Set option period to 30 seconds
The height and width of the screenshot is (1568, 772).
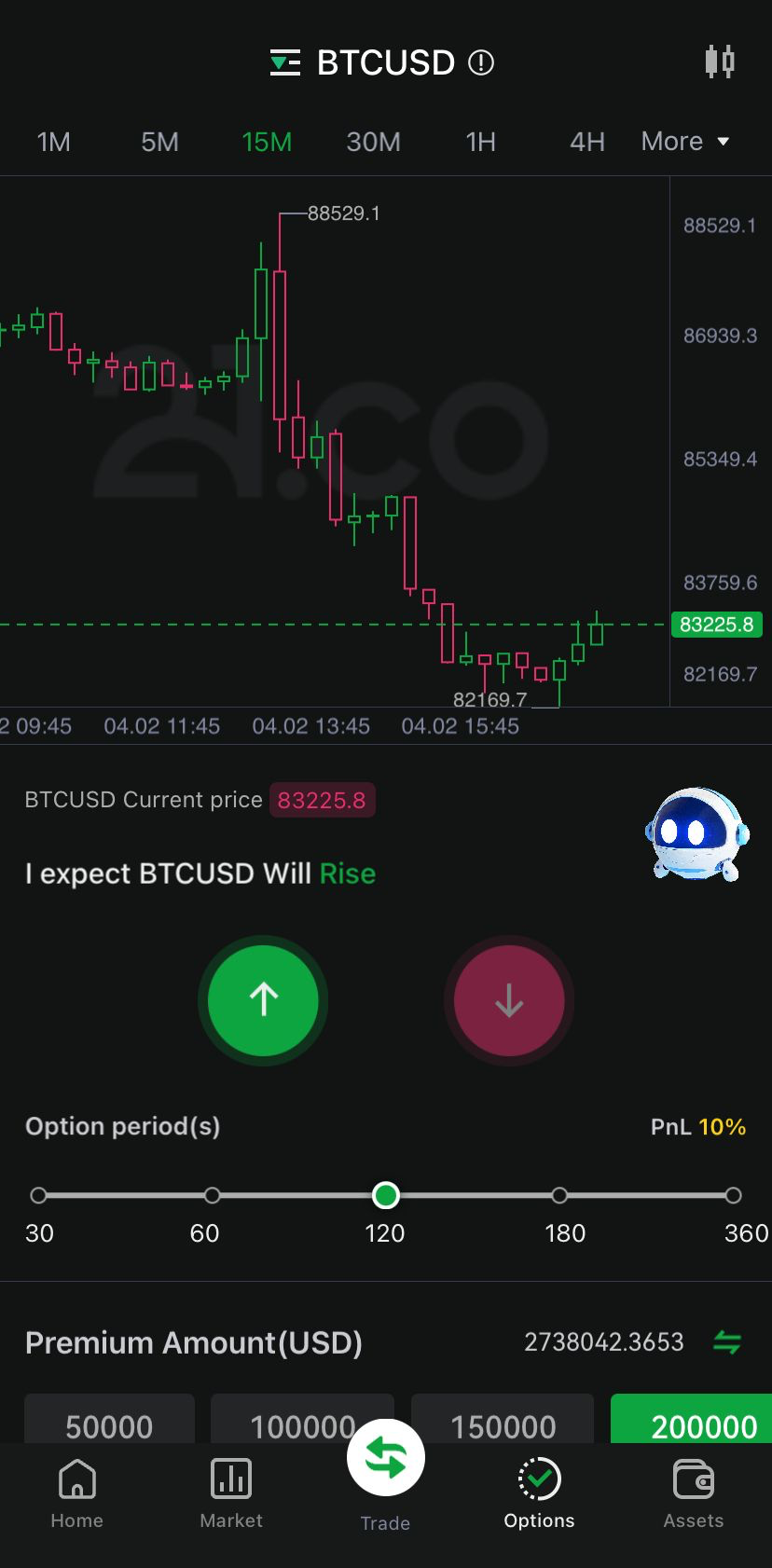click(x=38, y=1195)
